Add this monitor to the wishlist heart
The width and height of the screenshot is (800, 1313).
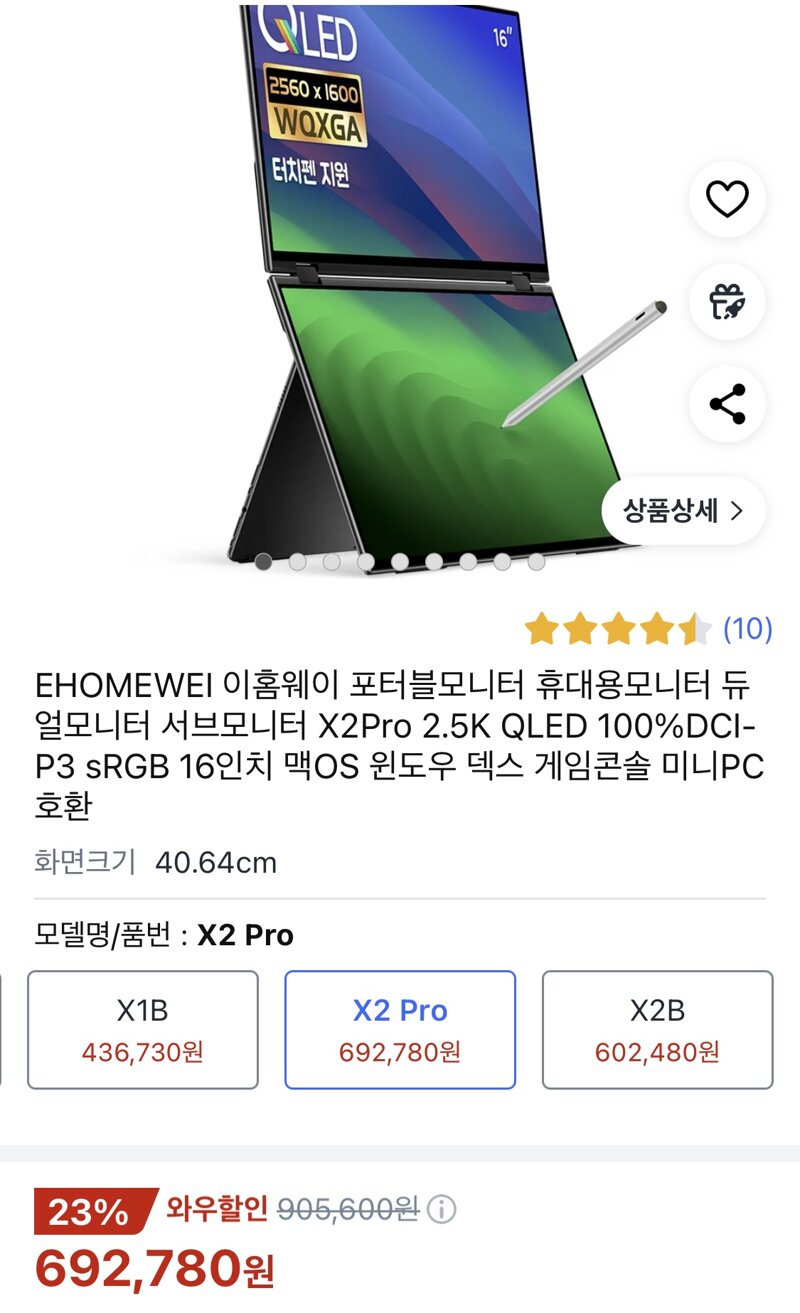(727, 199)
